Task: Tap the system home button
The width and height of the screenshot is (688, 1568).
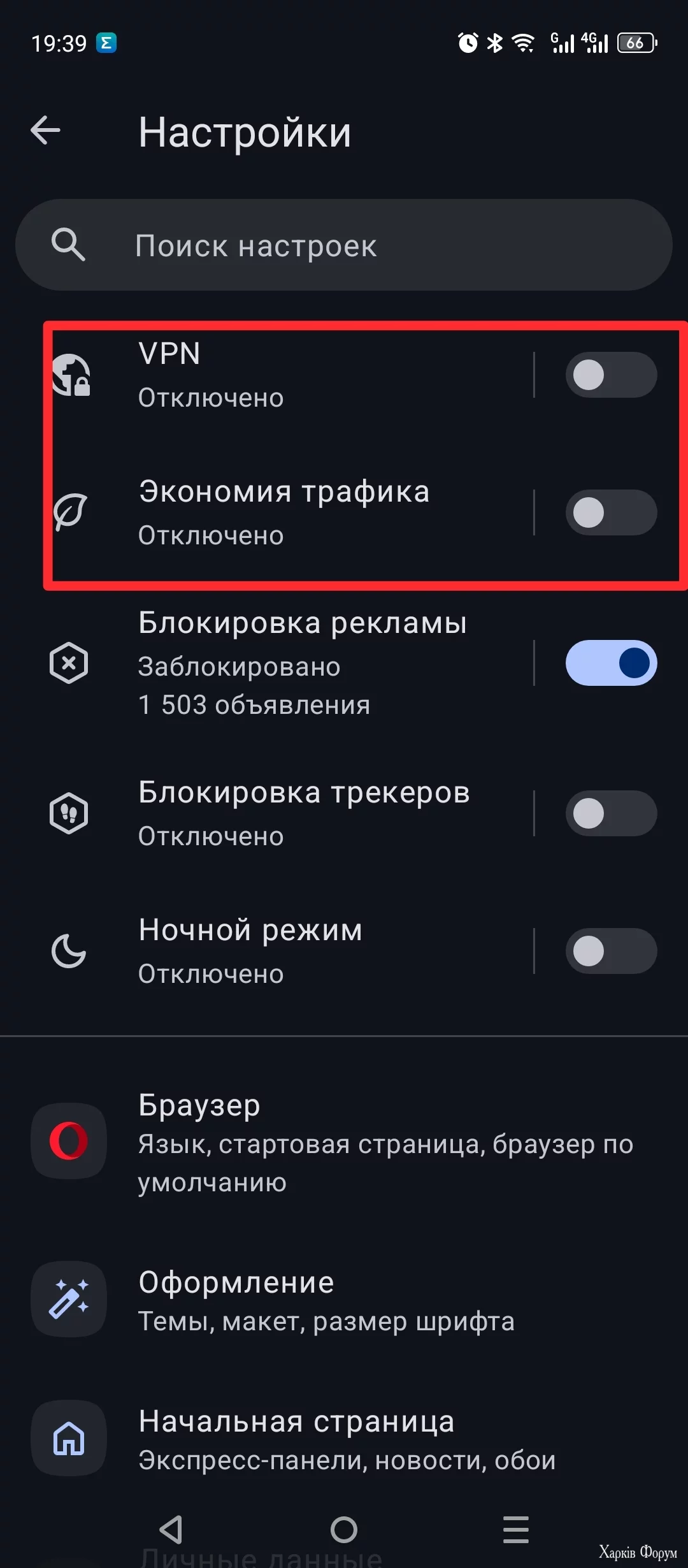Action: 344,1529
